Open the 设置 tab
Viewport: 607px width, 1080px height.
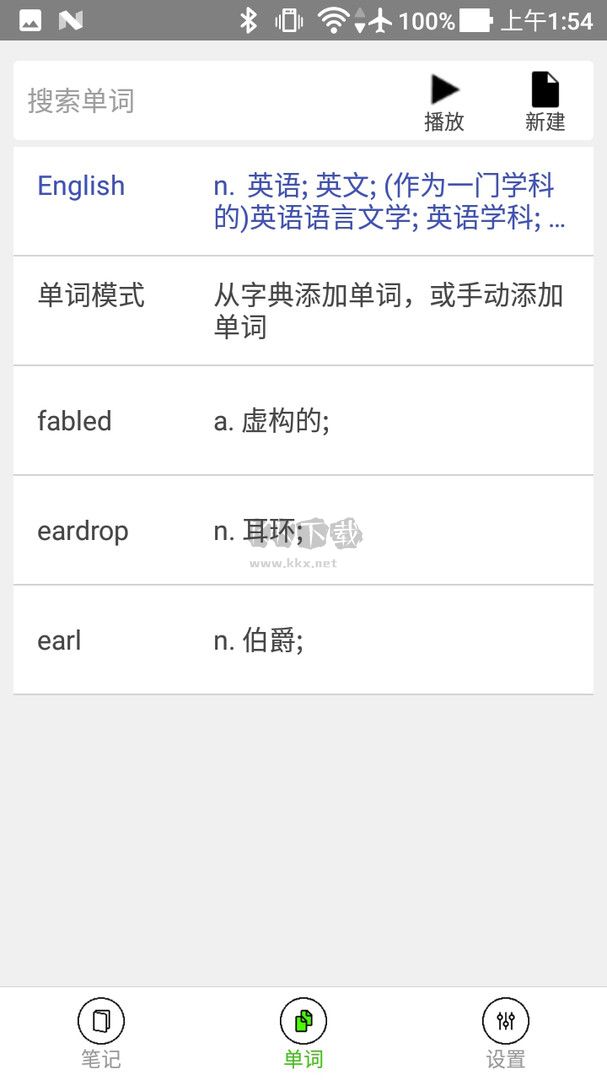point(505,1033)
